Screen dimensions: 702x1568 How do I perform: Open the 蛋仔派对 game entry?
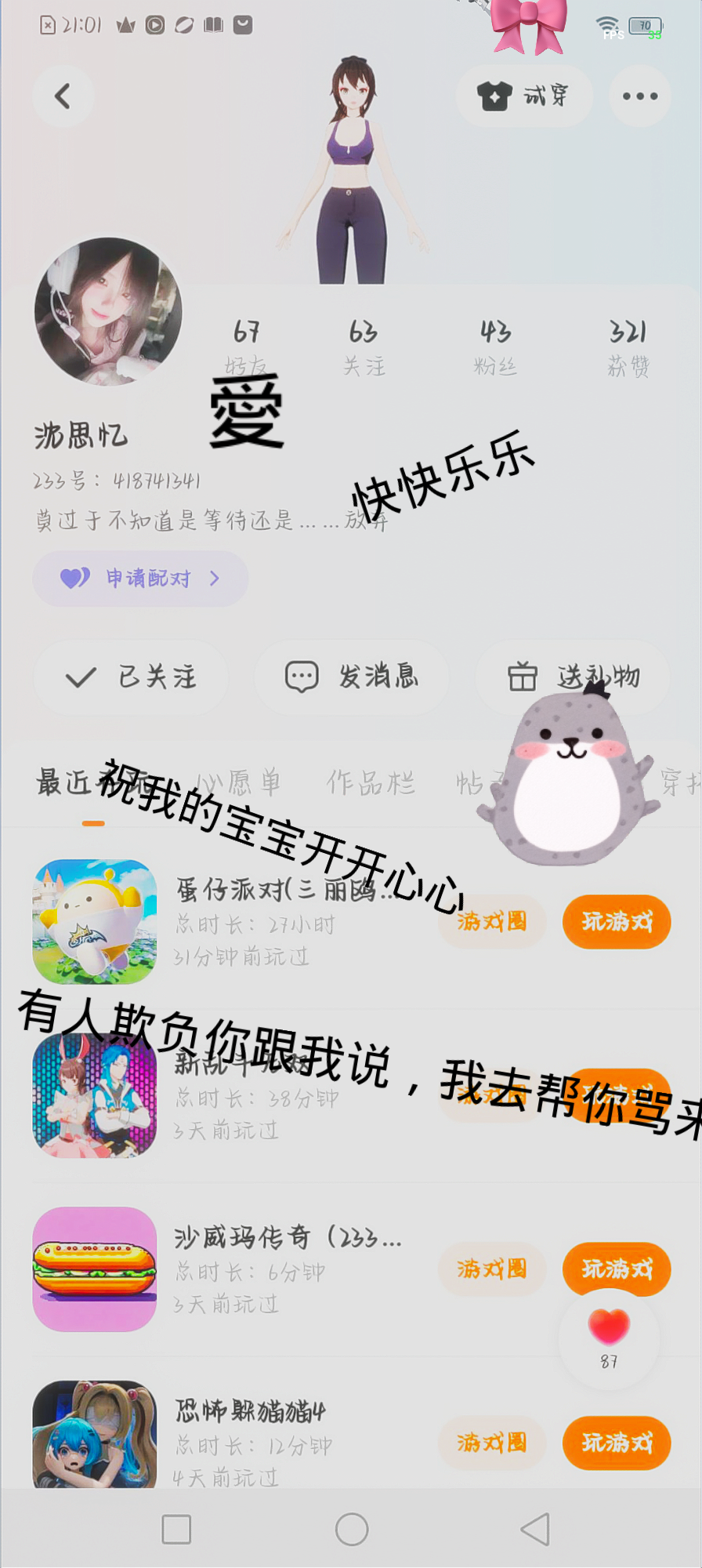[95, 921]
